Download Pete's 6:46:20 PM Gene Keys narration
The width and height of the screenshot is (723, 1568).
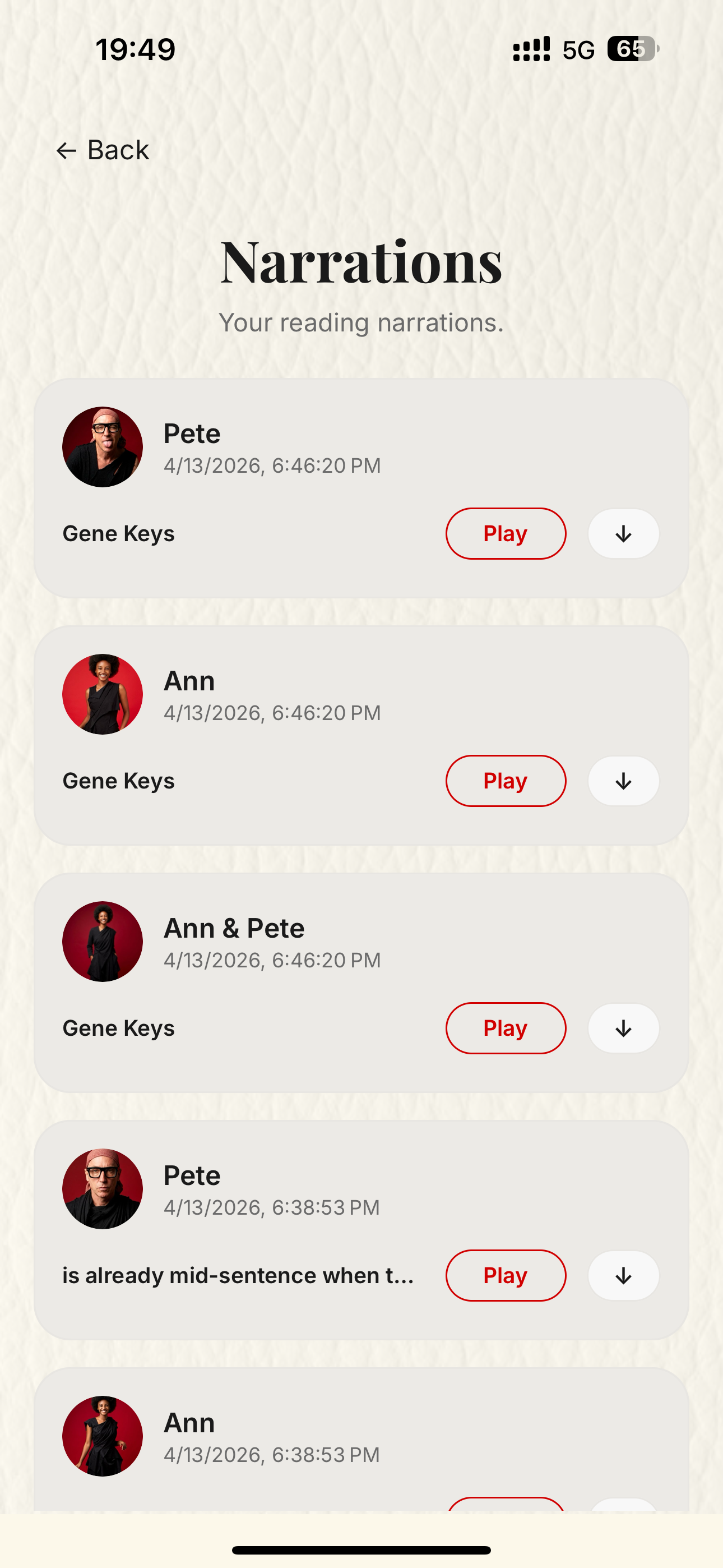click(x=623, y=534)
